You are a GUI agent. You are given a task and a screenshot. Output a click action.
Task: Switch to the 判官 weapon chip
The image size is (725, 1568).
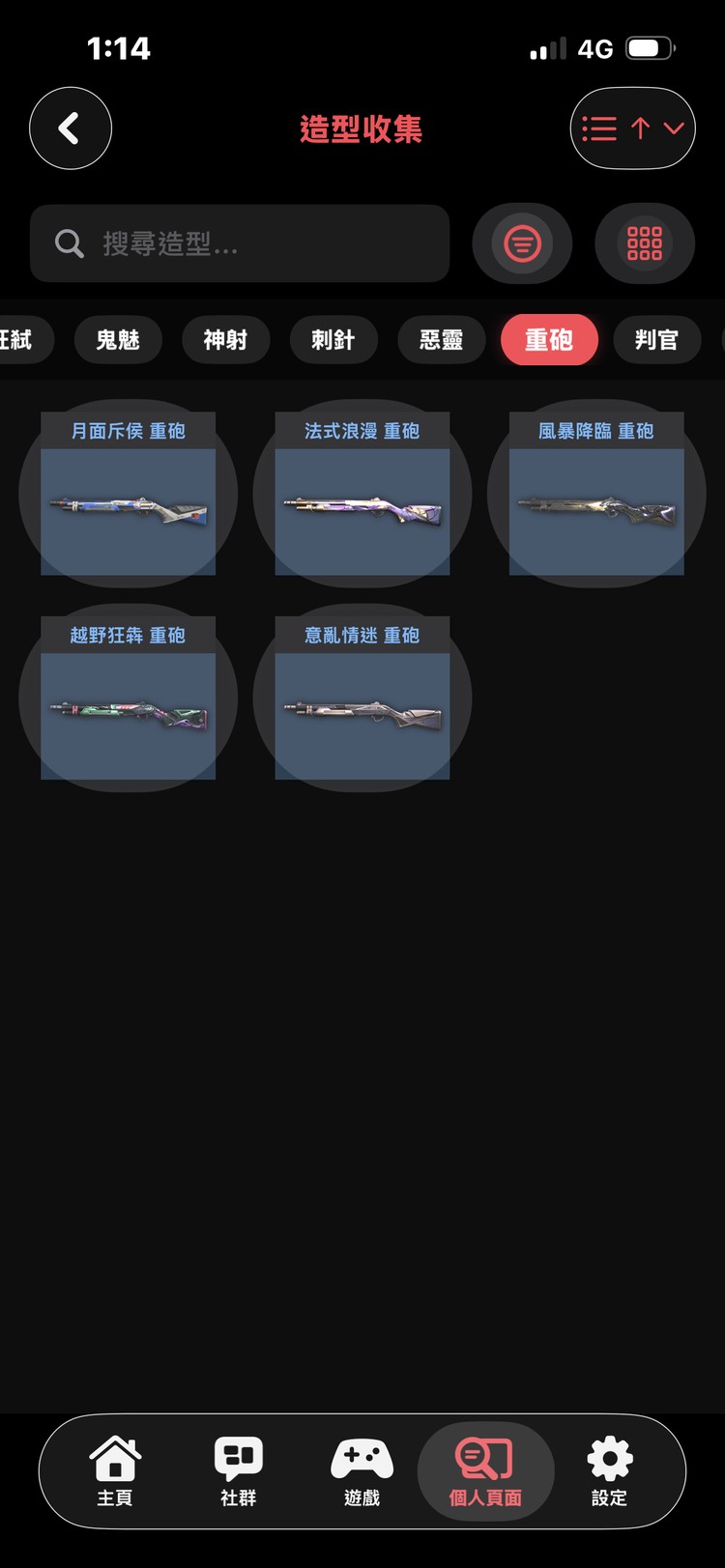click(656, 340)
